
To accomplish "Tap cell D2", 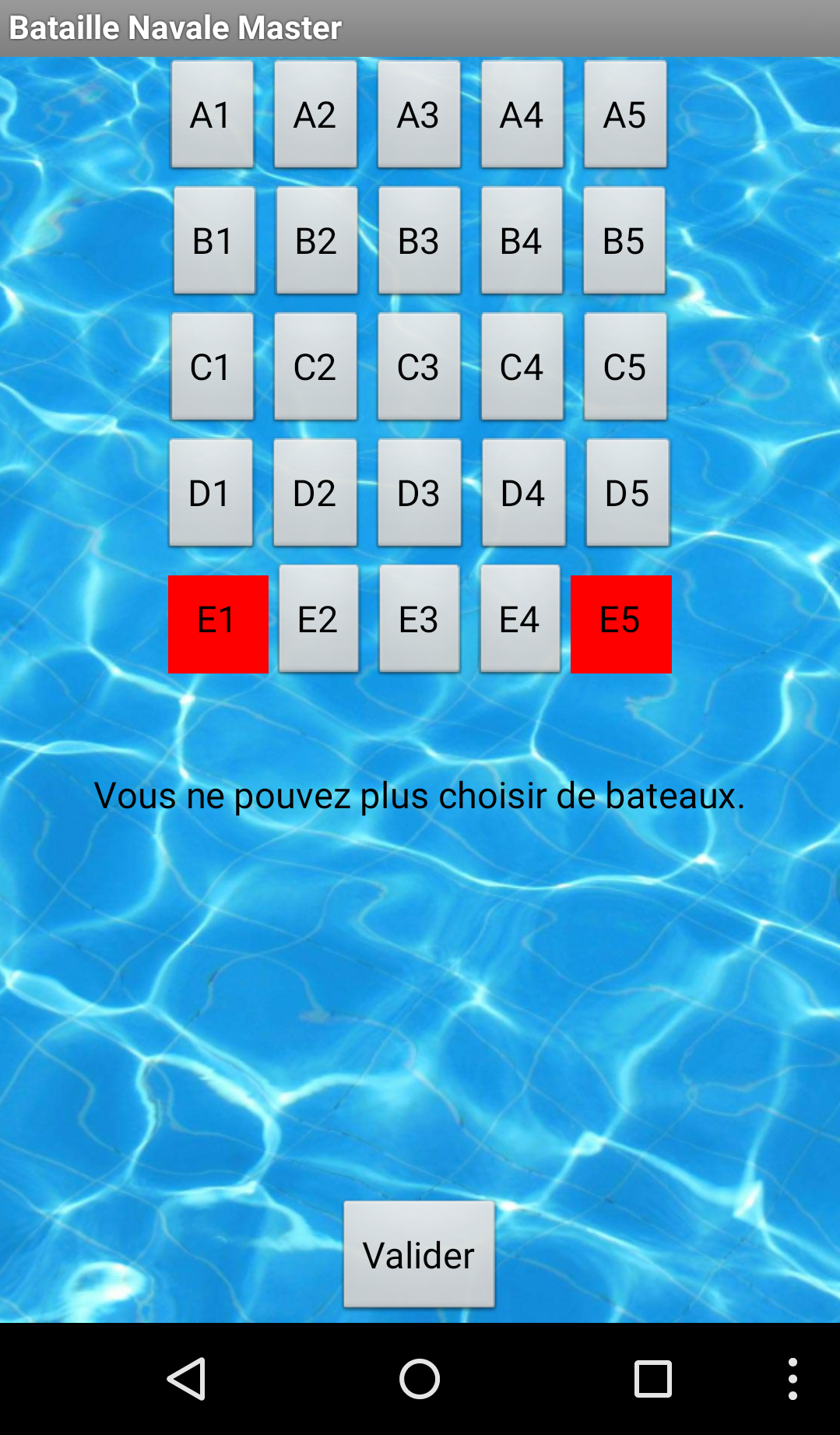I will [x=315, y=493].
